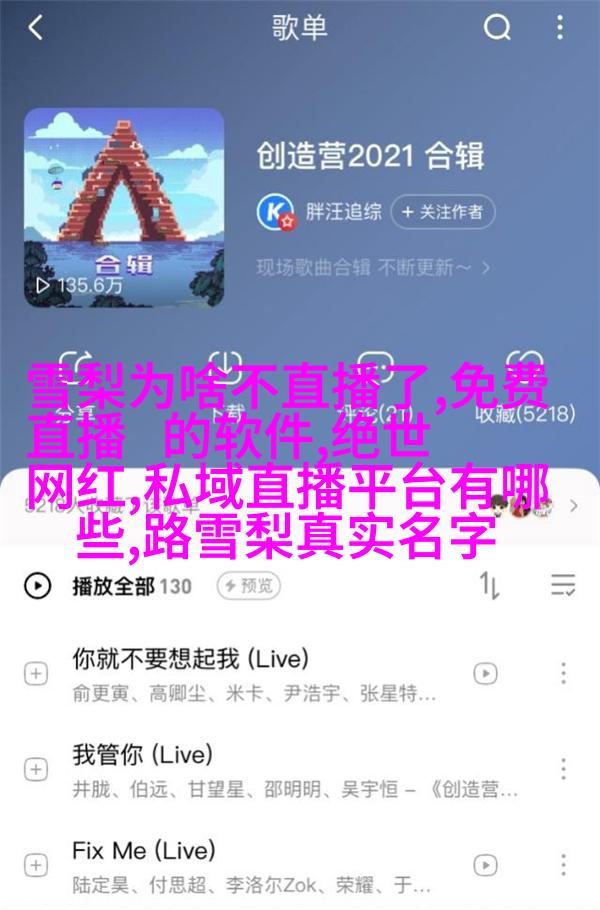The width and height of the screenshot is (600, 910).
Task: Follow the author with 关注作者
Action: (x=443, y=211)
